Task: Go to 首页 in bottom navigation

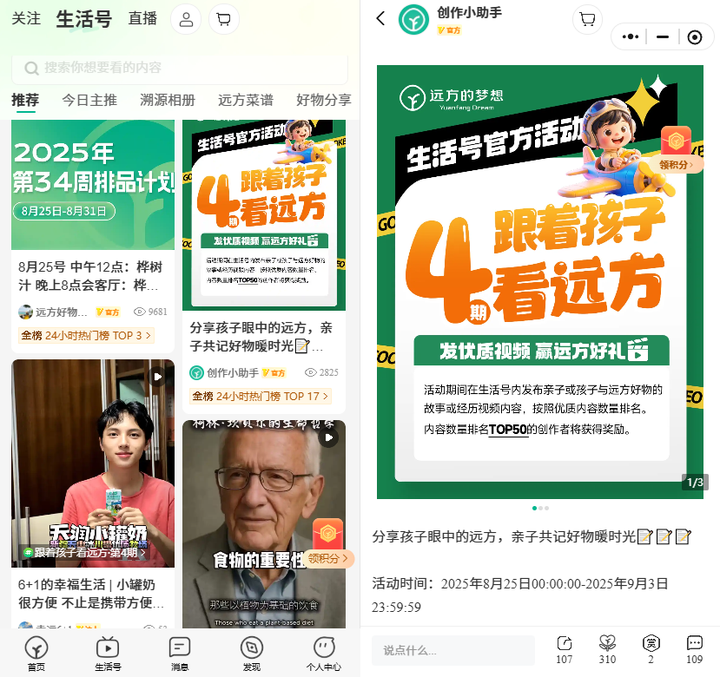Action: pos(36,654)
